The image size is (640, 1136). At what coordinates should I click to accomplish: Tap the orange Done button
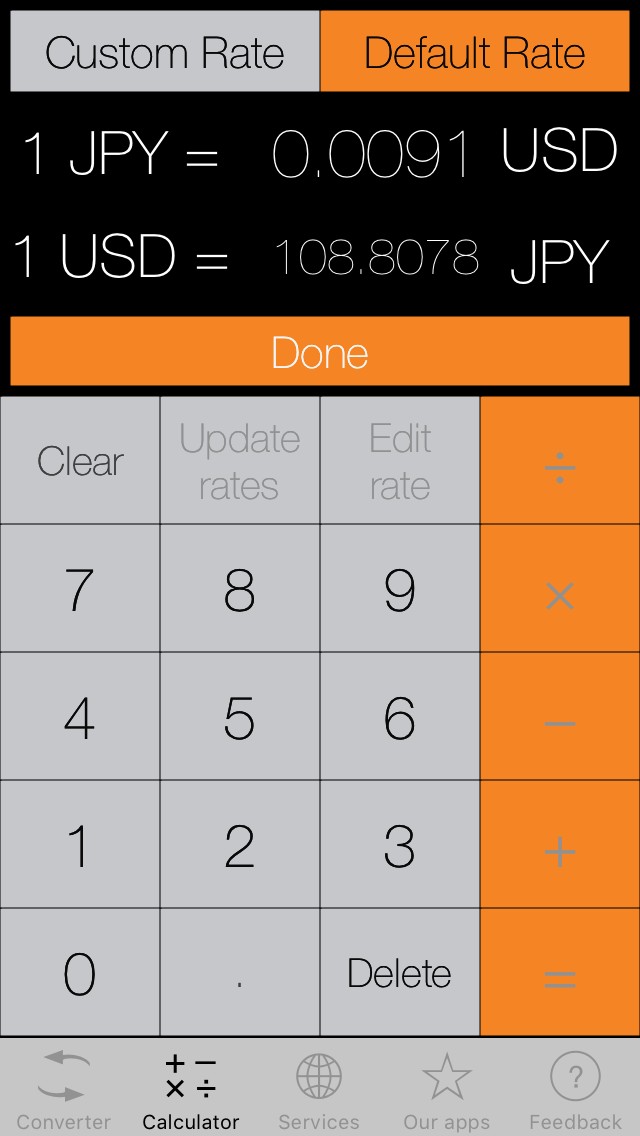tap(320, 352)
